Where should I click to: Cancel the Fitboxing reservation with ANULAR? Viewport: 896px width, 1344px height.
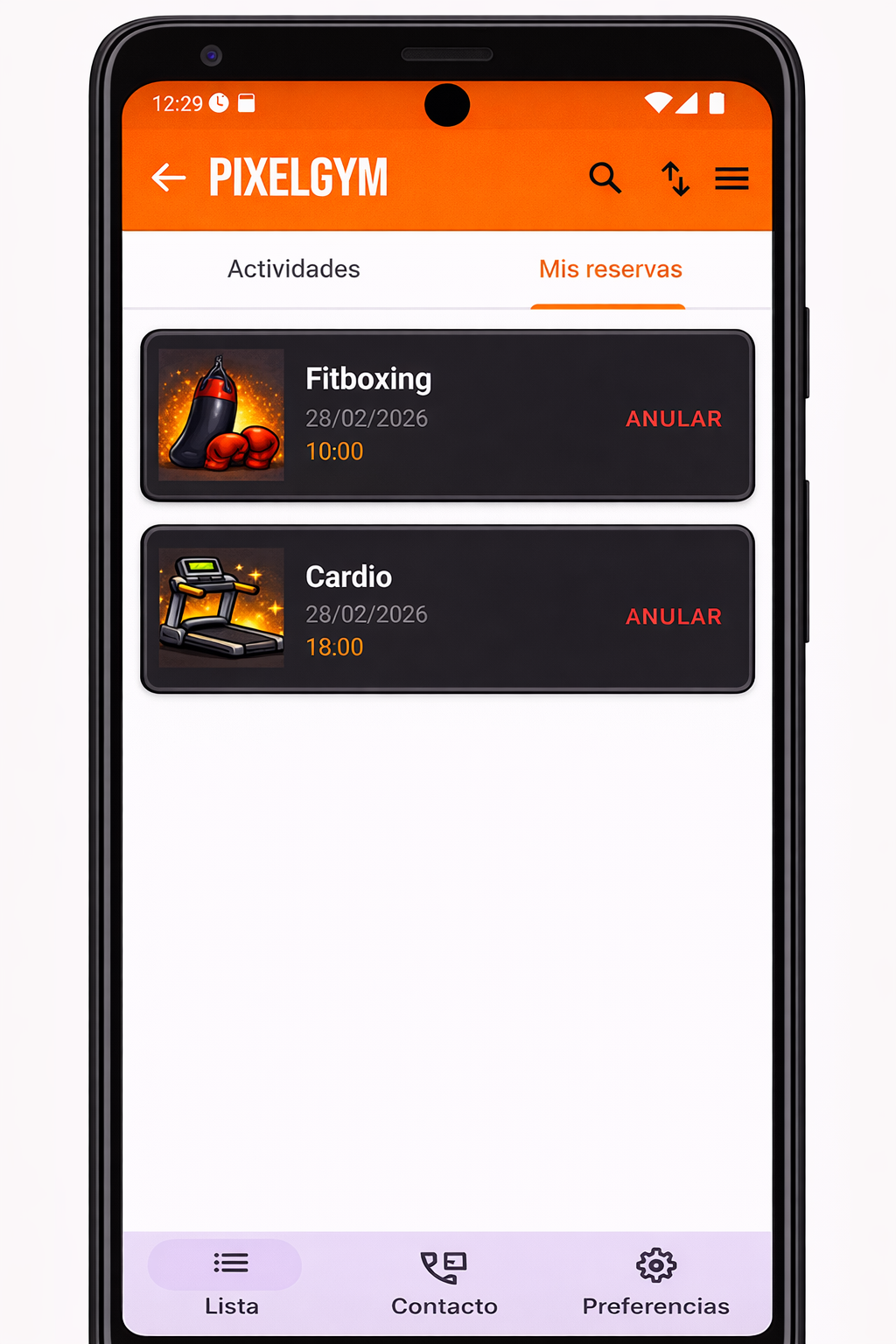coord(673,419)
